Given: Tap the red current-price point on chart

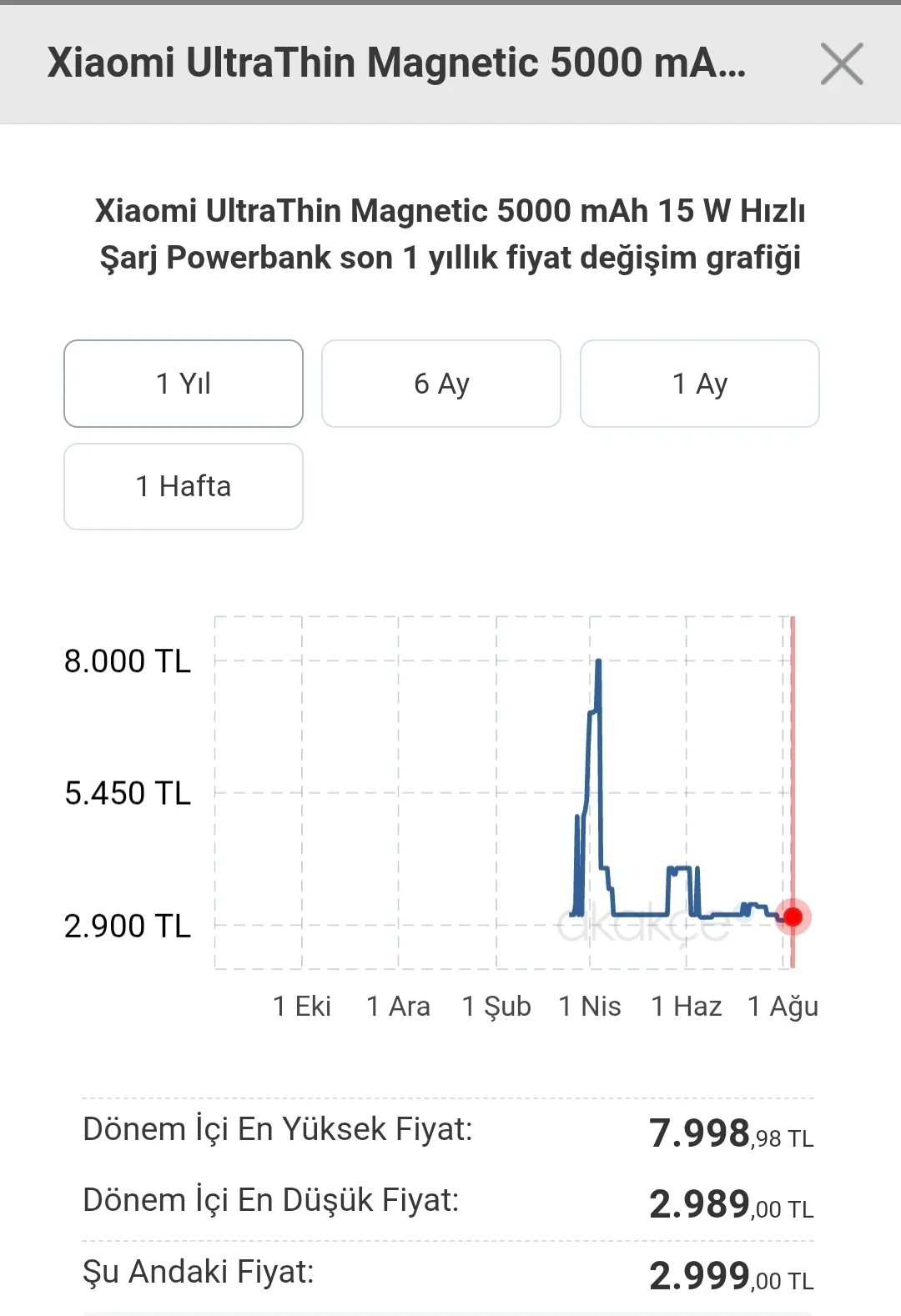Looking at the screenshot, I should (793, 917).
